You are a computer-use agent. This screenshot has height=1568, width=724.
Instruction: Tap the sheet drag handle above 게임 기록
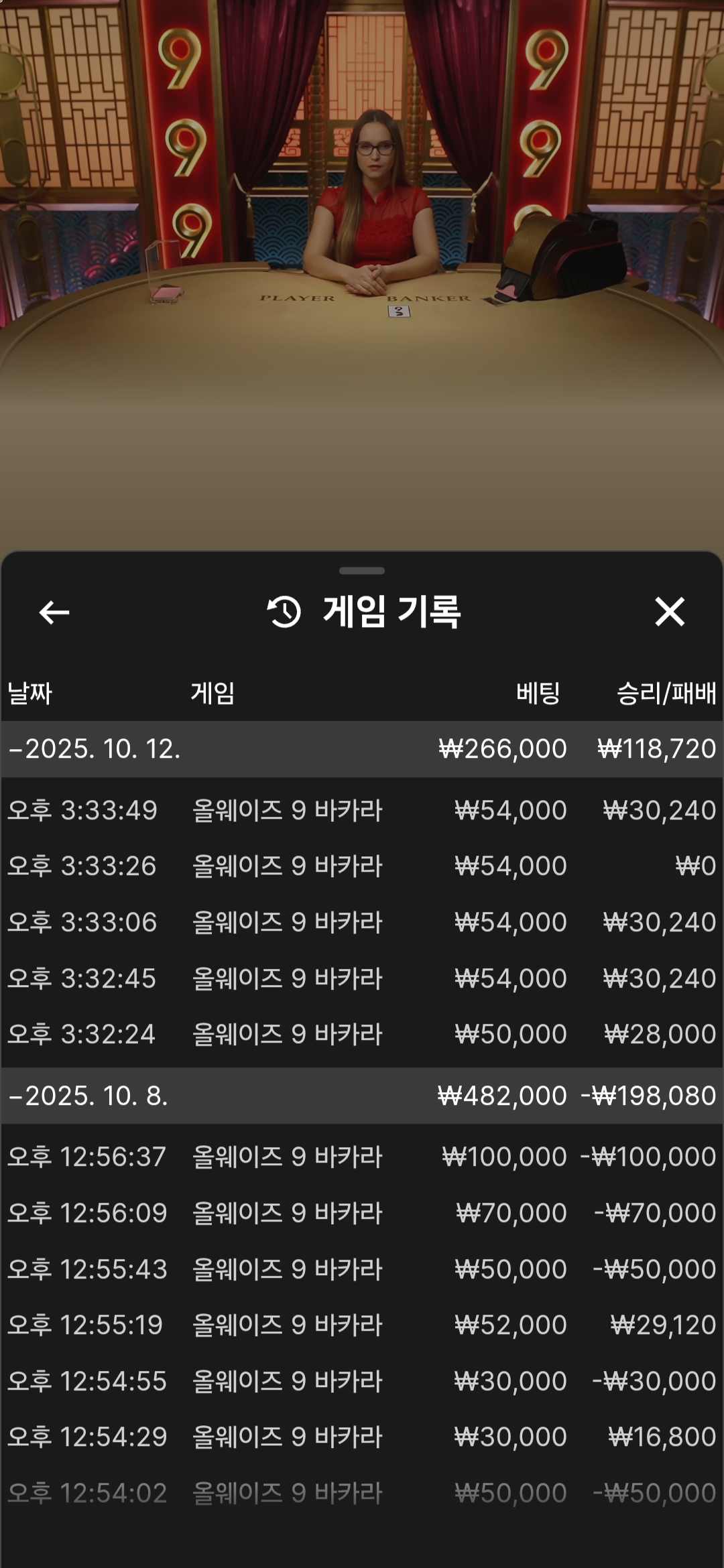362,571
